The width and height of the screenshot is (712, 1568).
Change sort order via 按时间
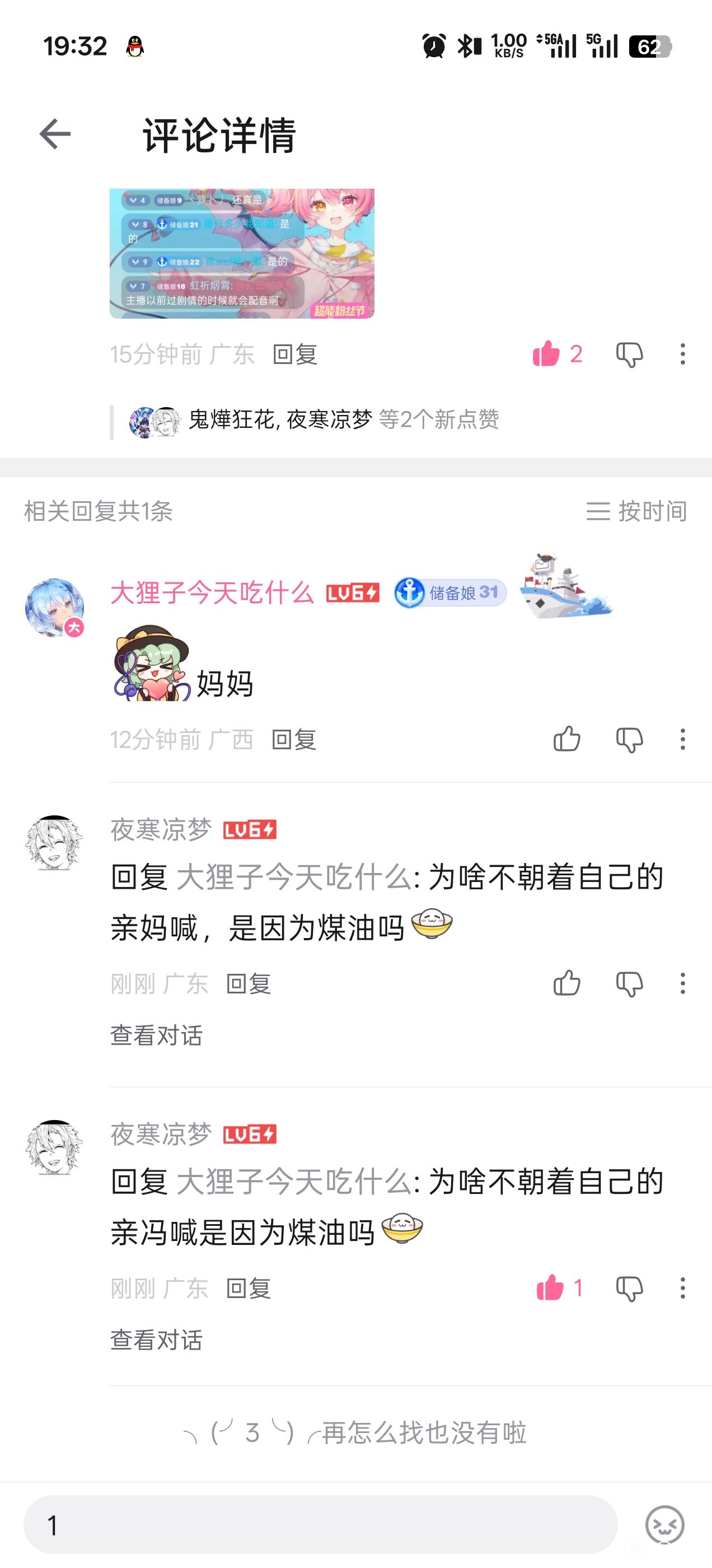click(636, 511)
